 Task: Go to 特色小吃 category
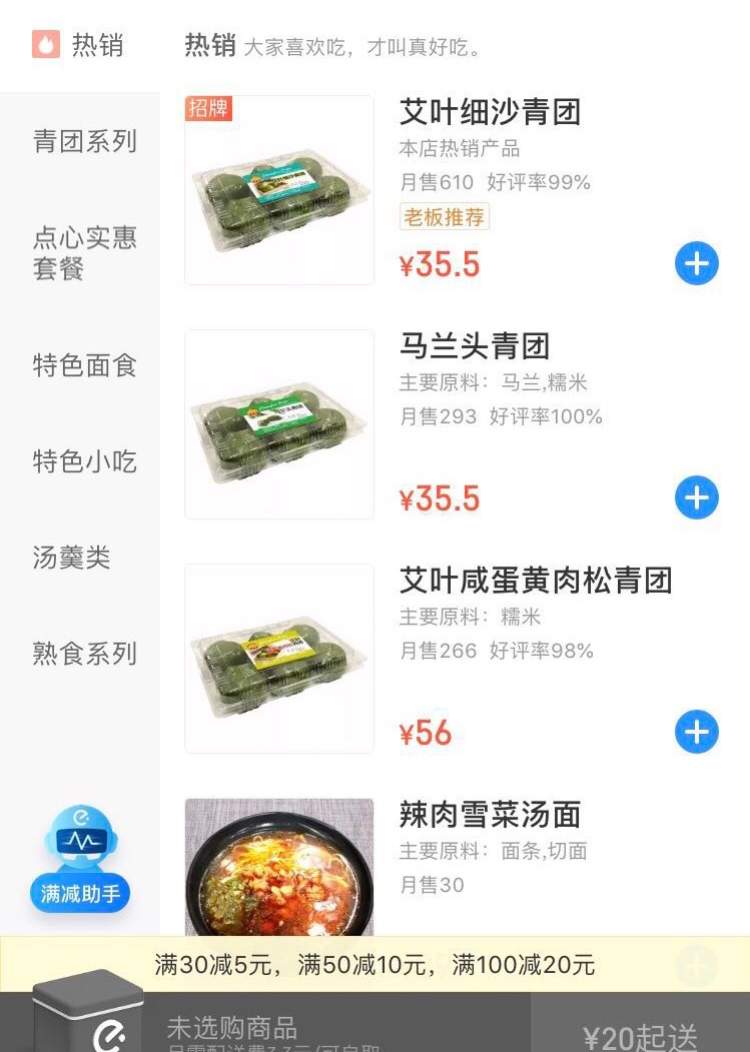coord(85,461)
